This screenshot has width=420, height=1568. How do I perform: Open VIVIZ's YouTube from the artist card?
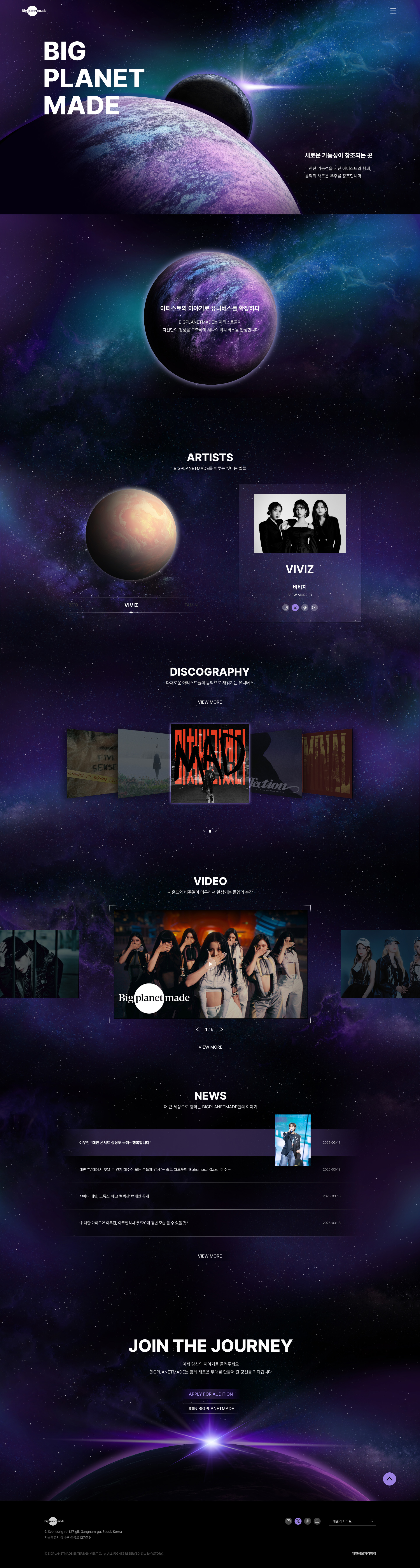click(x=314, y=608)
